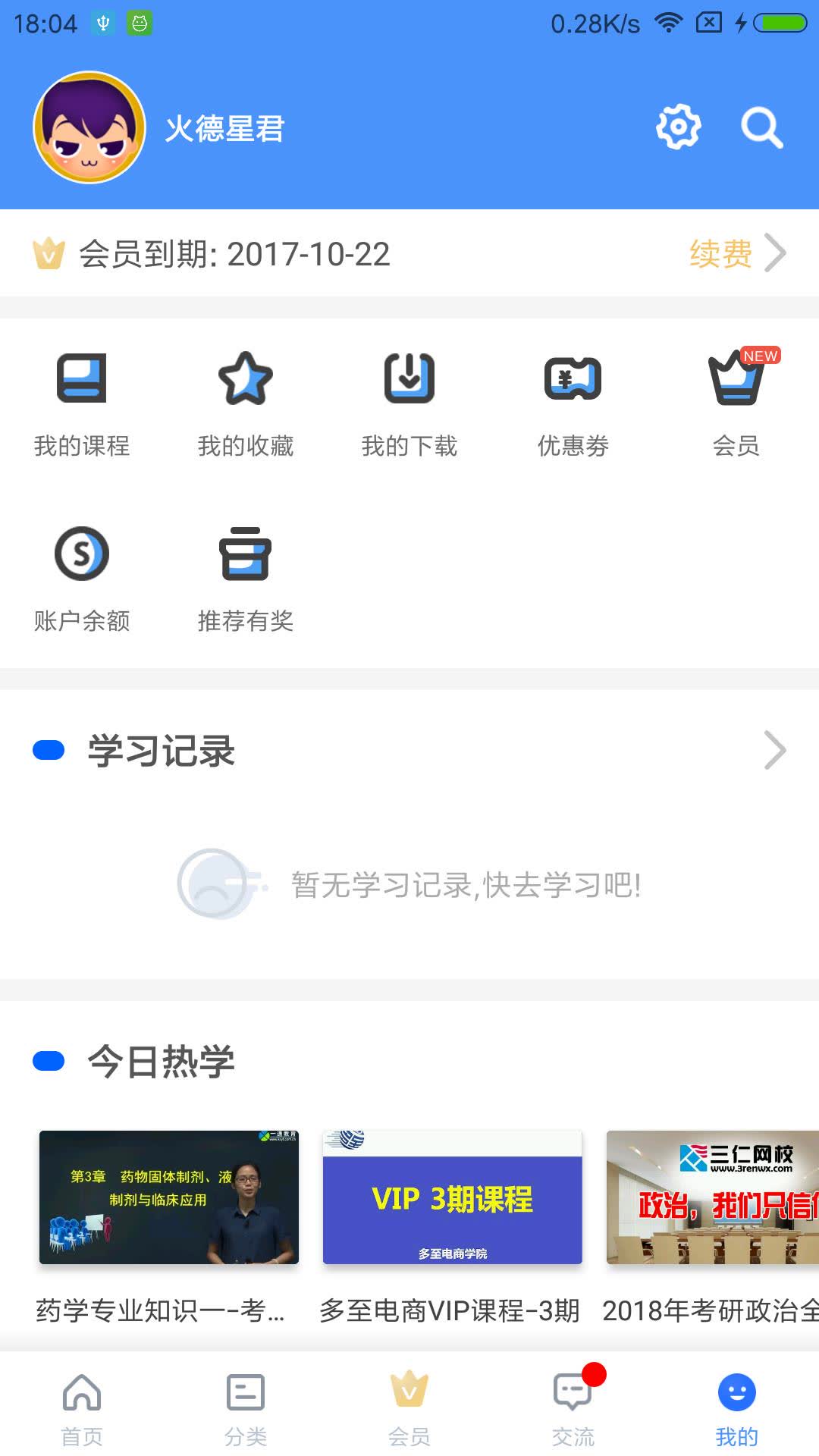
Task: Check 账户余额 account balance
Action: coord(83,578)
